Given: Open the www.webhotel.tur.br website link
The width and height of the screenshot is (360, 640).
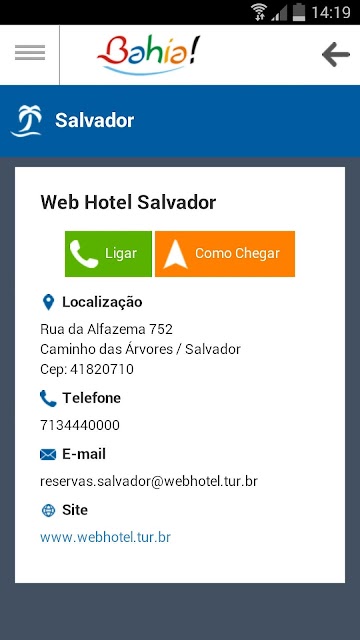Looking at the screenshot, I should click(105, 537).
